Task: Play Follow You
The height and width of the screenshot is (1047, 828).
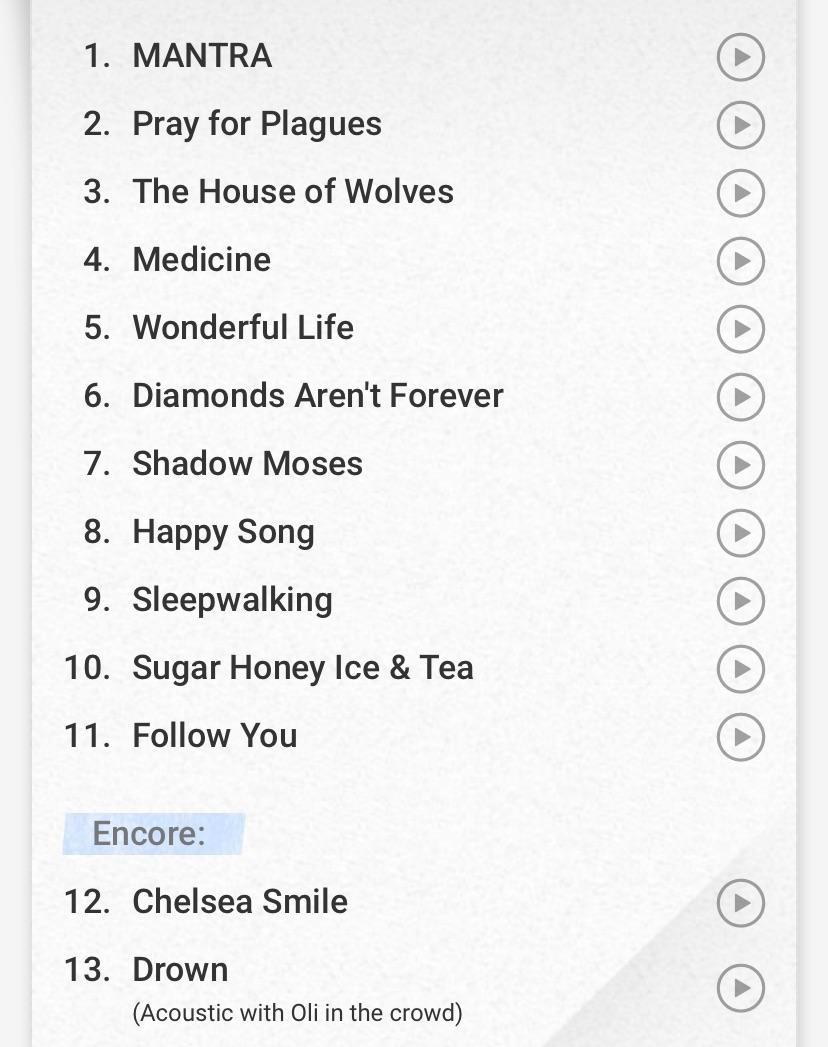Action: tap(740, 737)
